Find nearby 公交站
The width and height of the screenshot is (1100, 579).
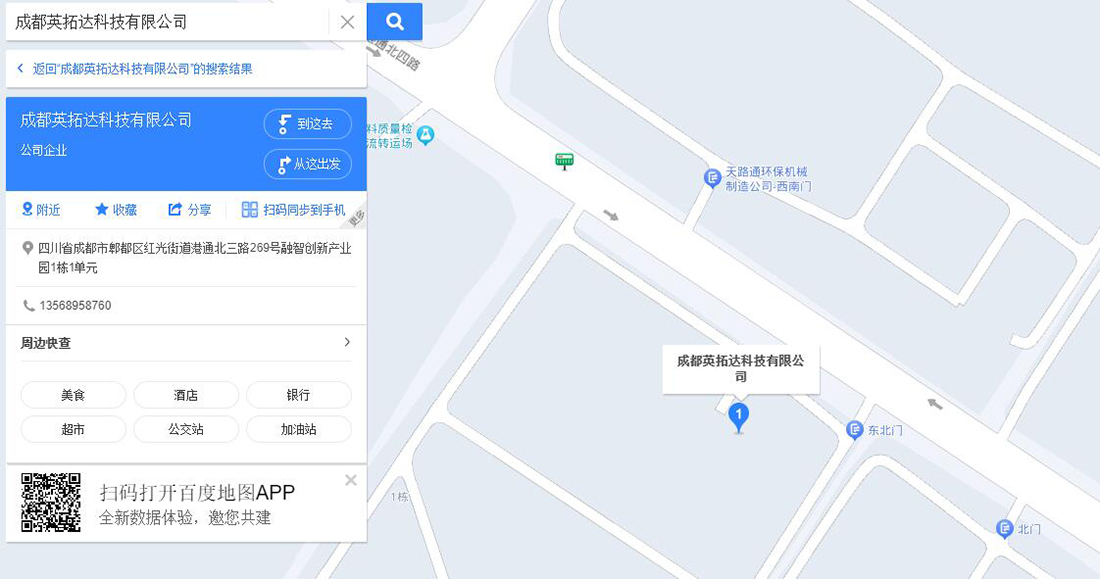click(x=186, y=429)
